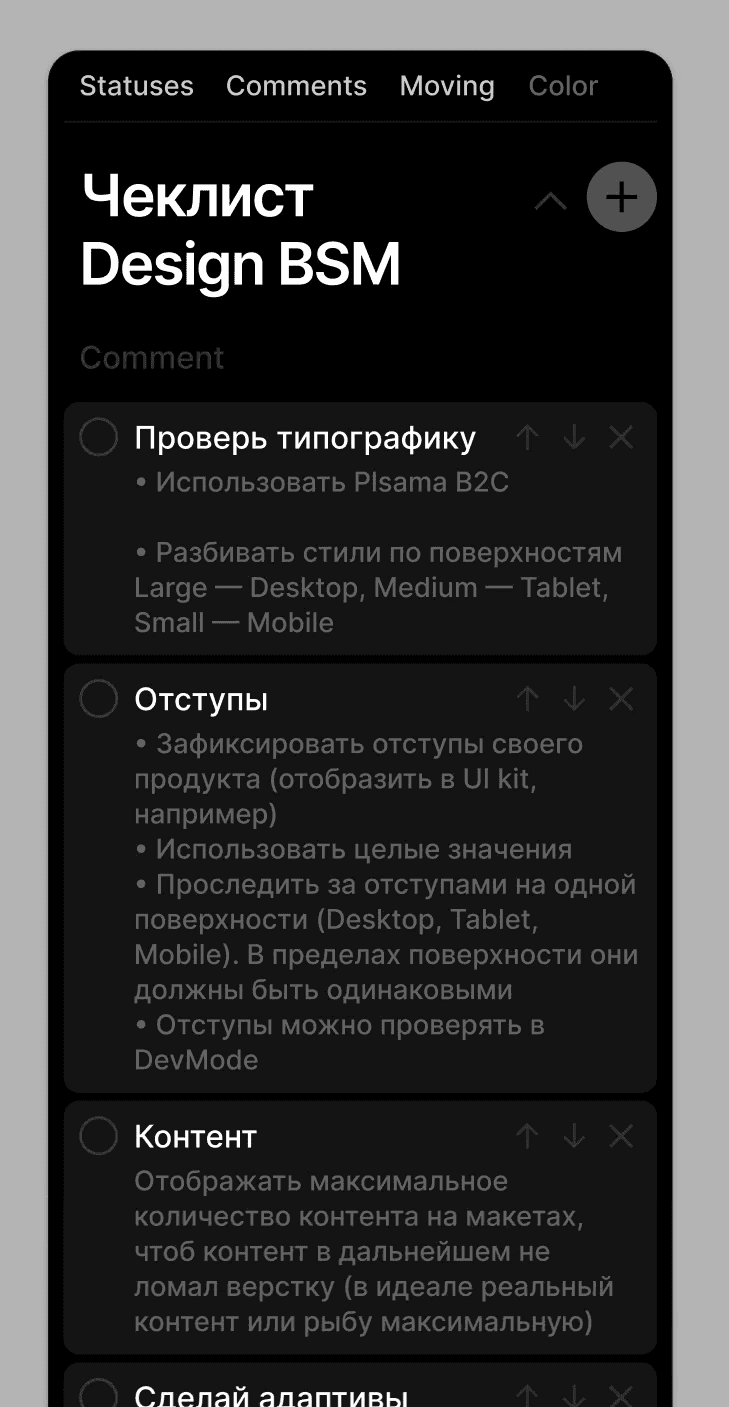Remove the Отступы item
This screenshot has height=1407, width=729.
(621, 699)
